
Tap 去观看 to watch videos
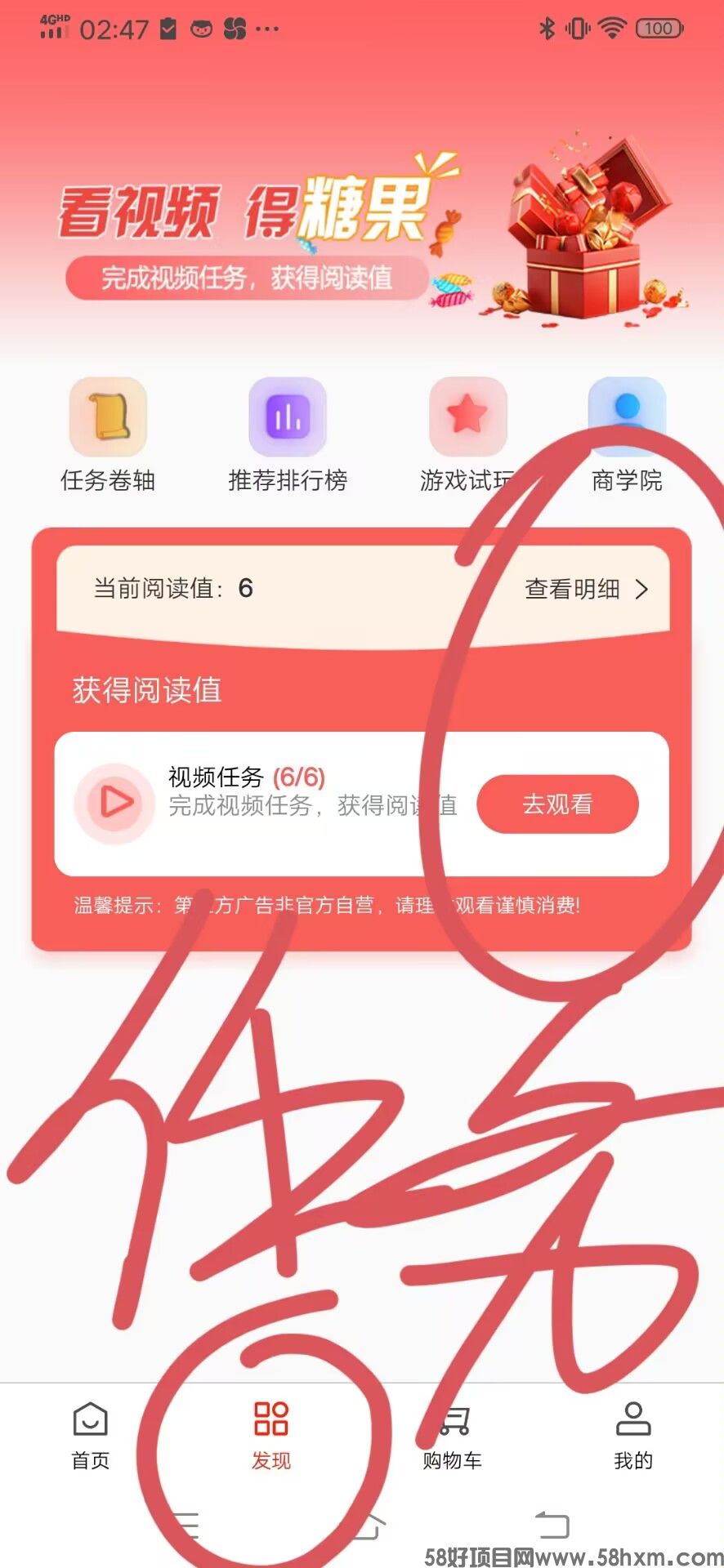point(557,804)
